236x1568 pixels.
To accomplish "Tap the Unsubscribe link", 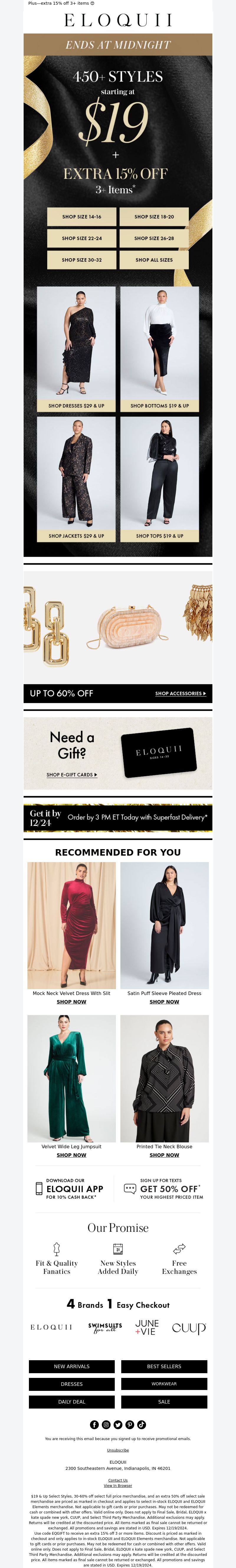I will (118, 1450).
